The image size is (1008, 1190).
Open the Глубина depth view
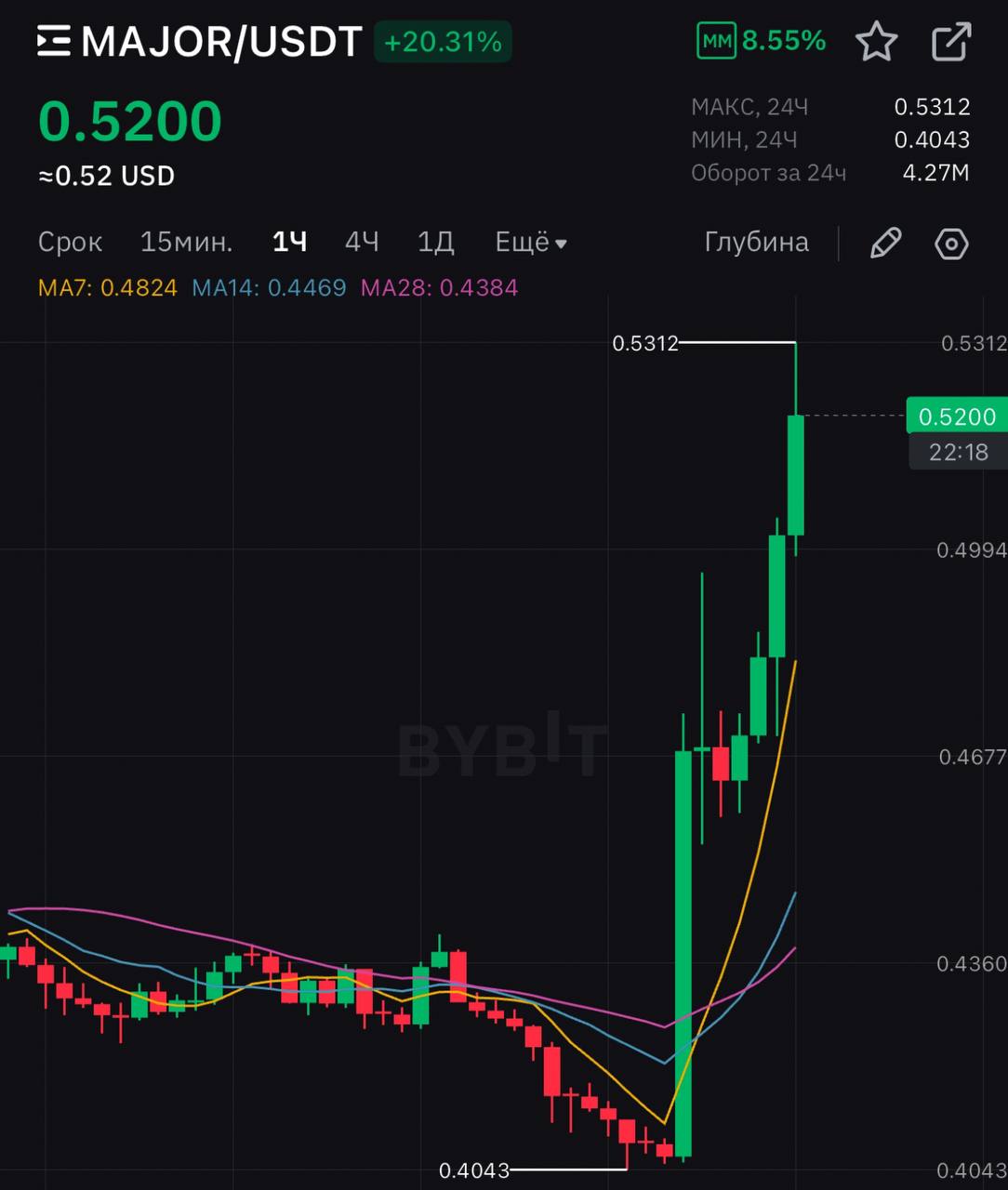(756, 243)
